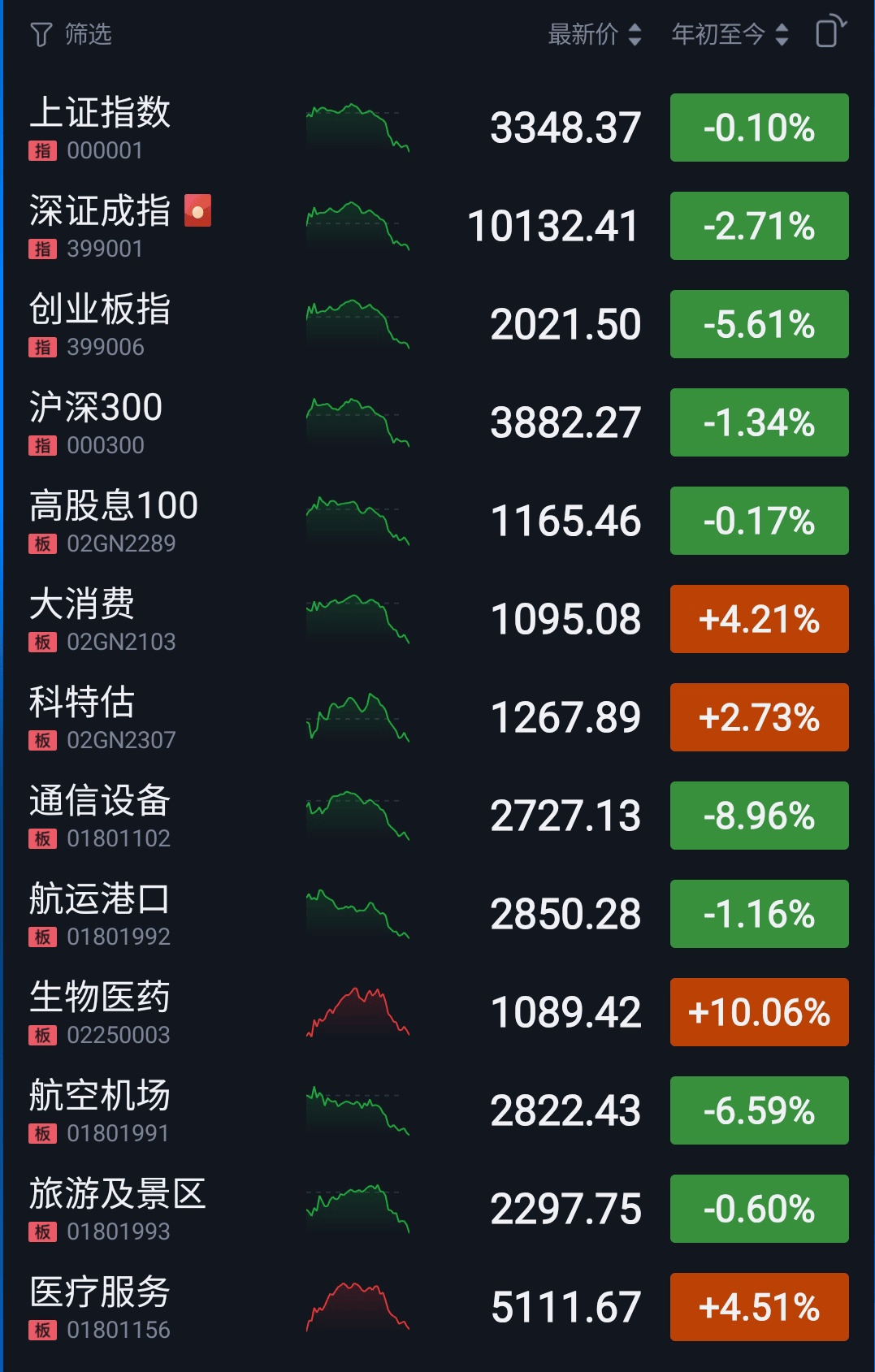Tap the +10.06% badge of 生物医药
Image resolution: width=875 pixels, height=1372 pixels.
[758, 1013]
